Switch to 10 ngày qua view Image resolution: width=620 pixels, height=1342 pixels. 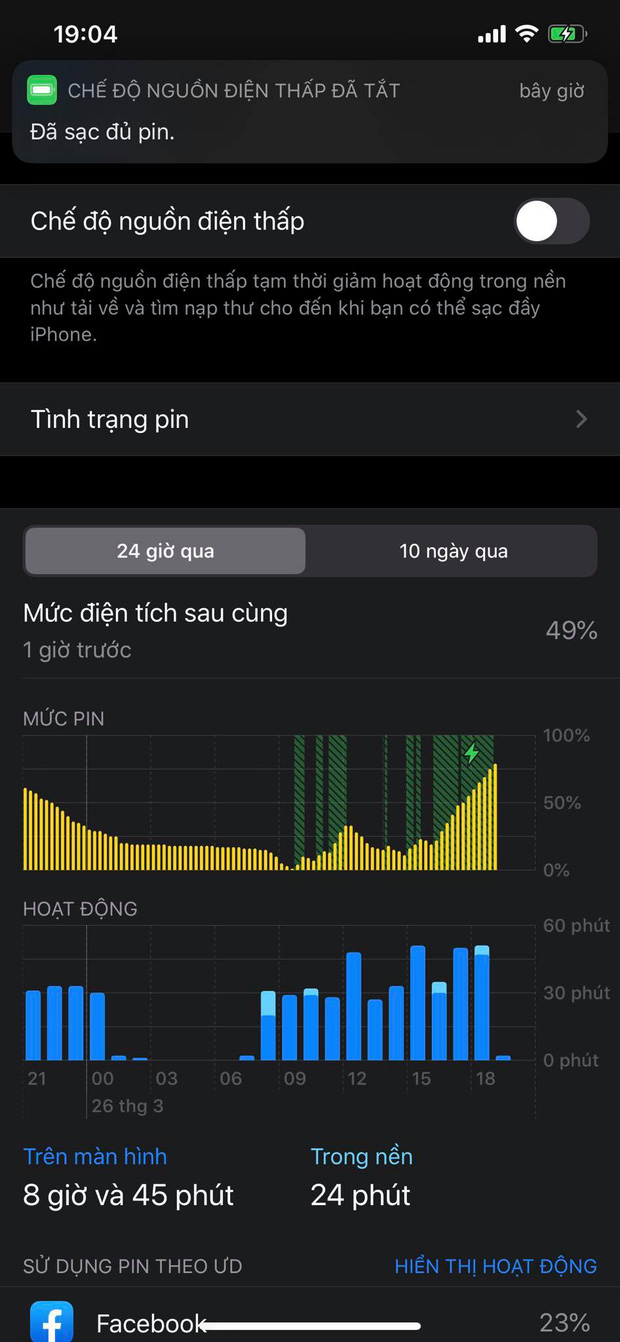(x=453, y=551)
